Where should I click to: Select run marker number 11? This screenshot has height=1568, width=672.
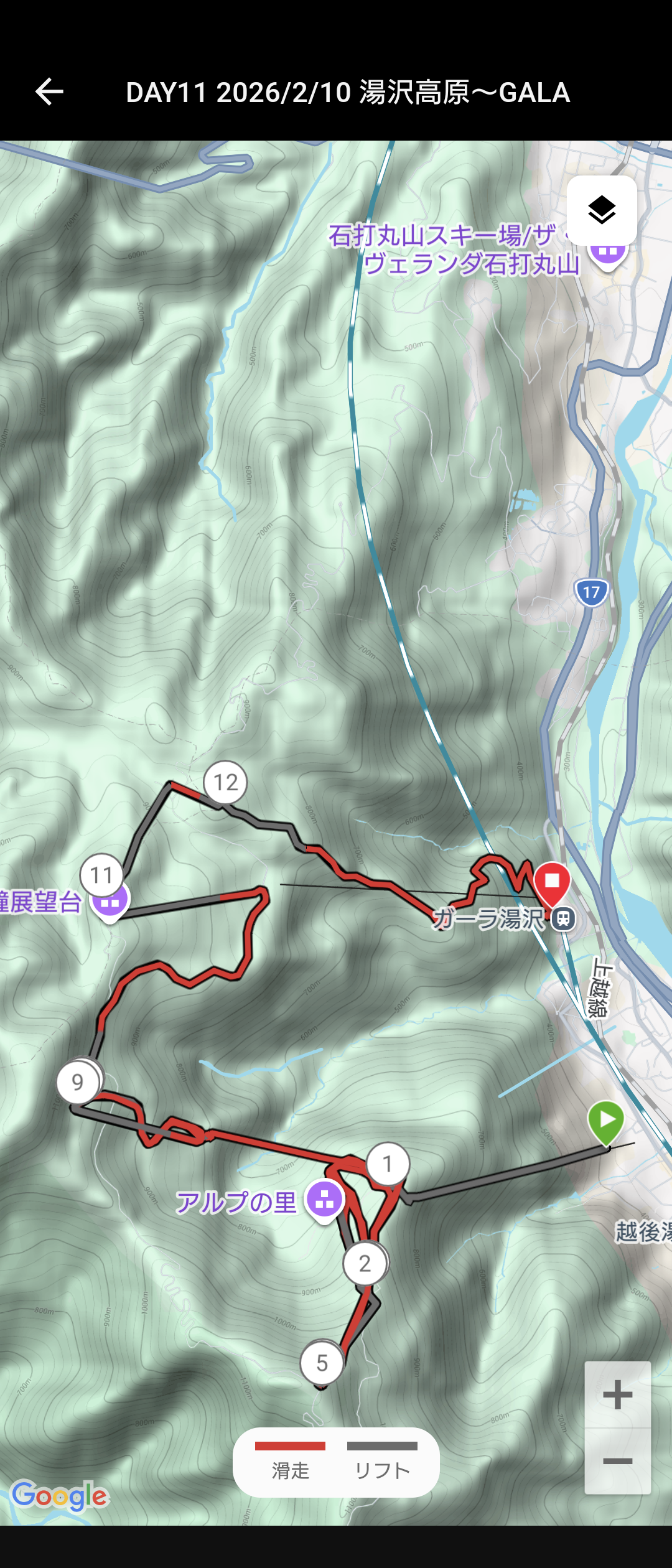101,875
